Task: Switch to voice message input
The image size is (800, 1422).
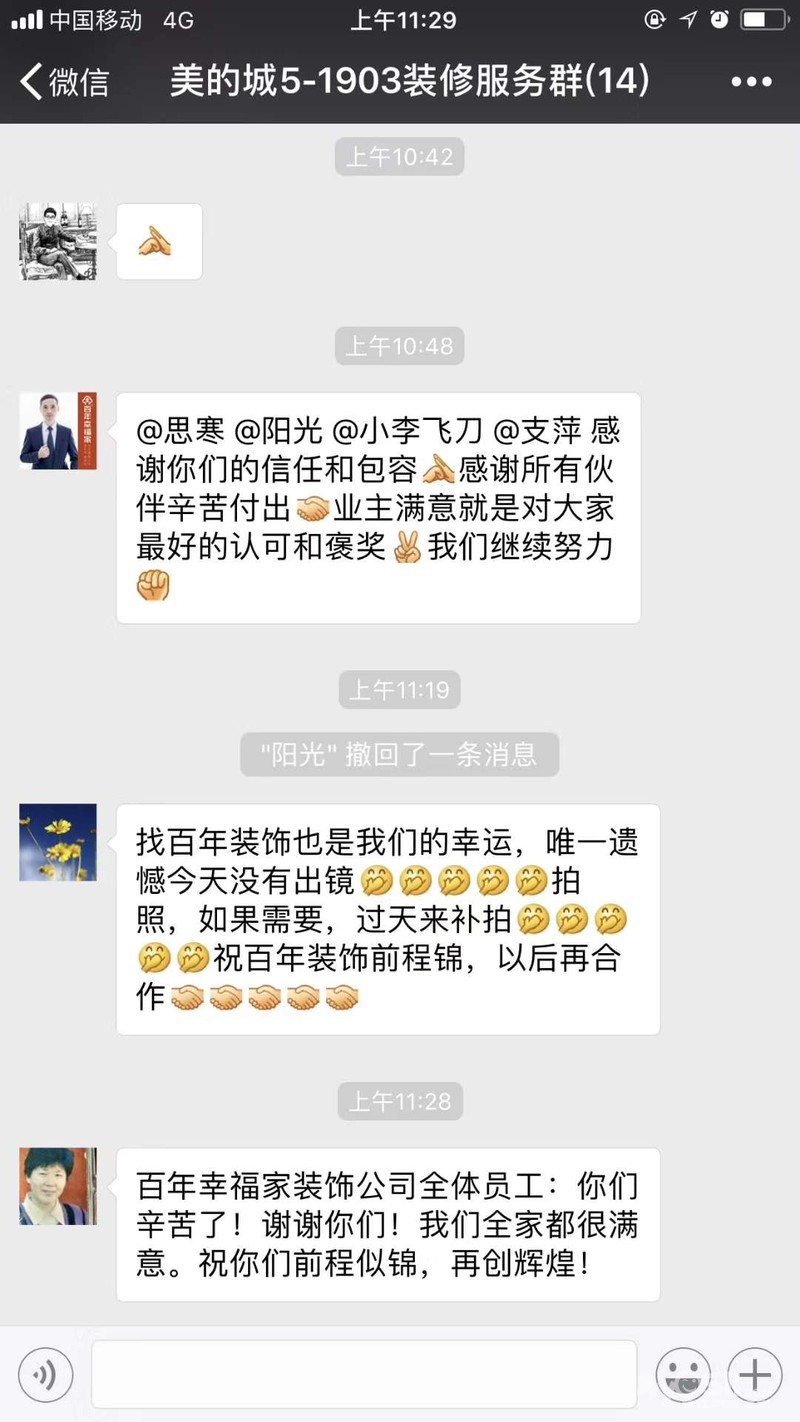Action: [x=46, y=1375]
